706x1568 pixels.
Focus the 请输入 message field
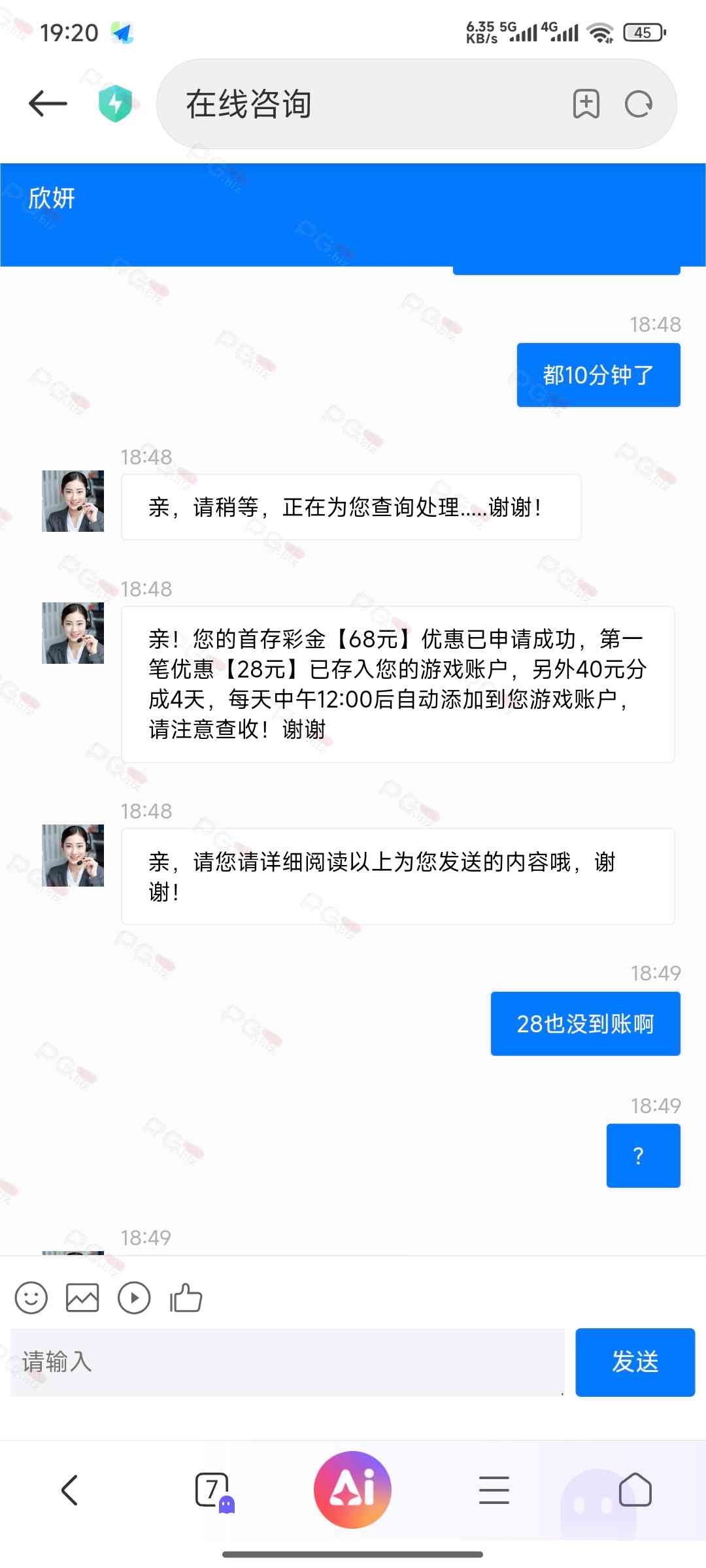click(x=288, y=1362)
